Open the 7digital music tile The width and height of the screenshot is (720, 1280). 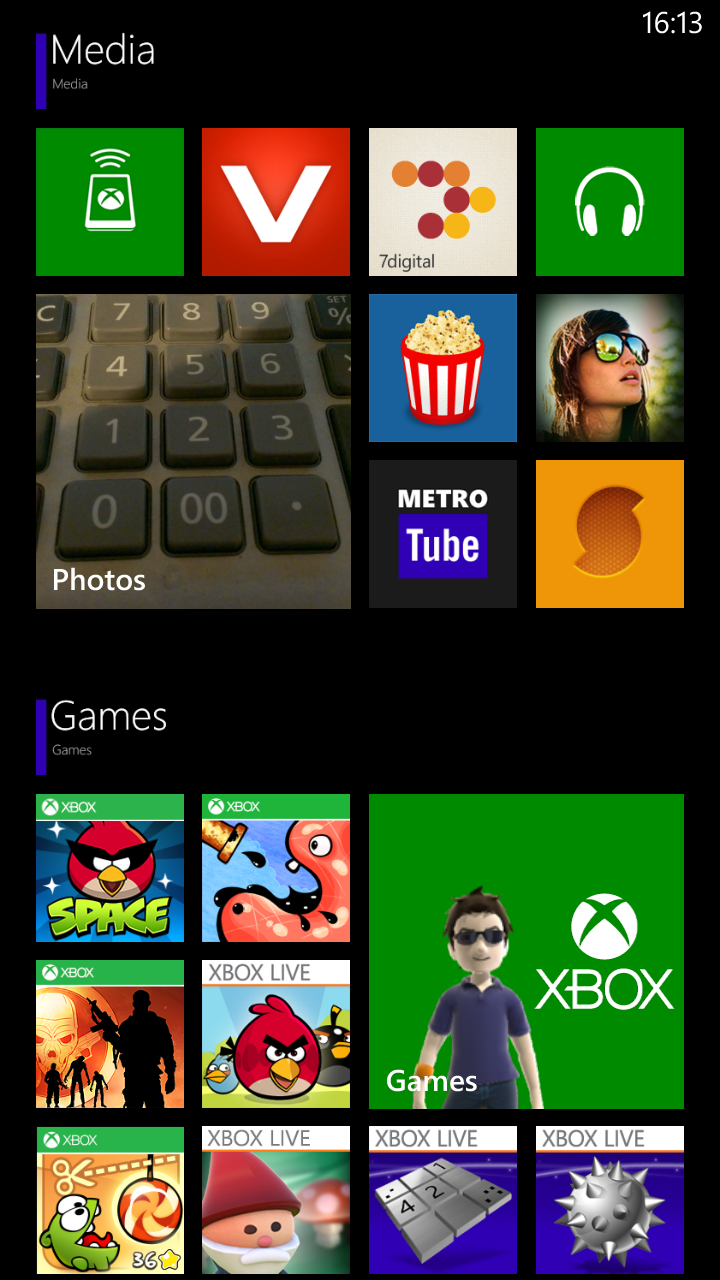pyautogui.click(x=443, y=202)
